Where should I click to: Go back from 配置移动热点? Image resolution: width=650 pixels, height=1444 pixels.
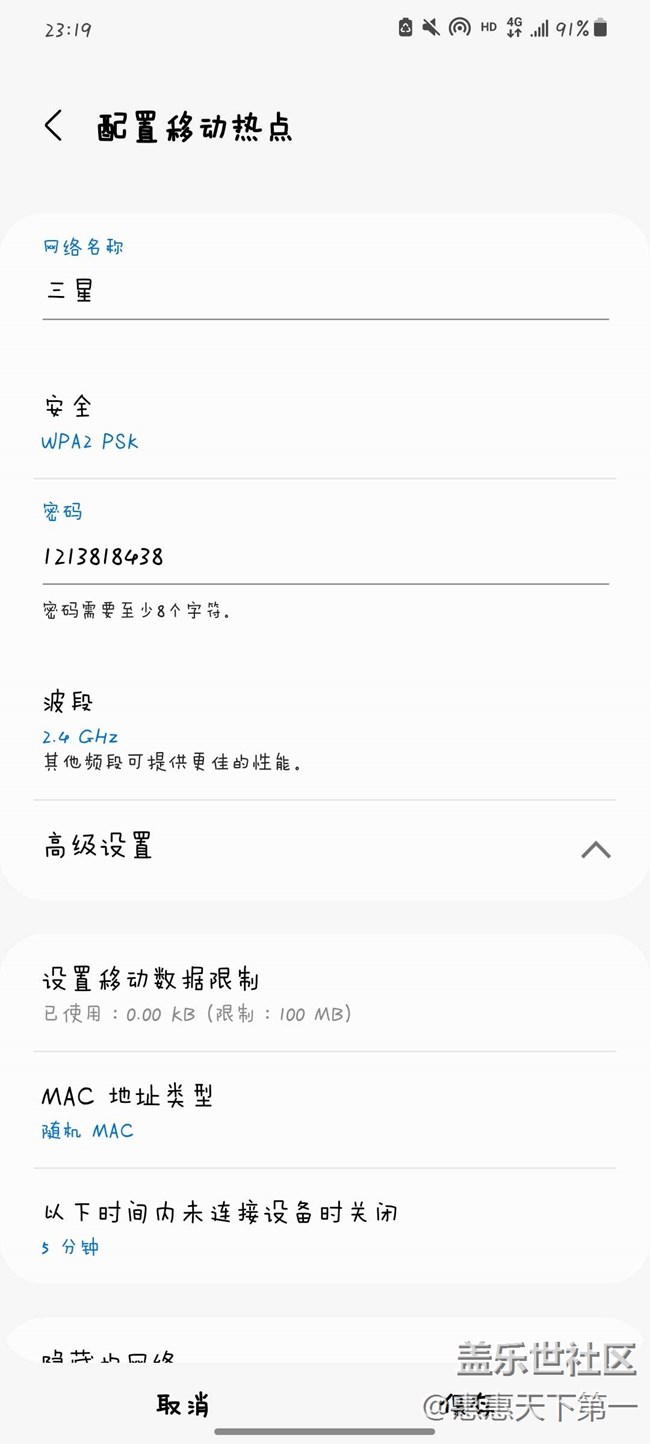[54, 127]
